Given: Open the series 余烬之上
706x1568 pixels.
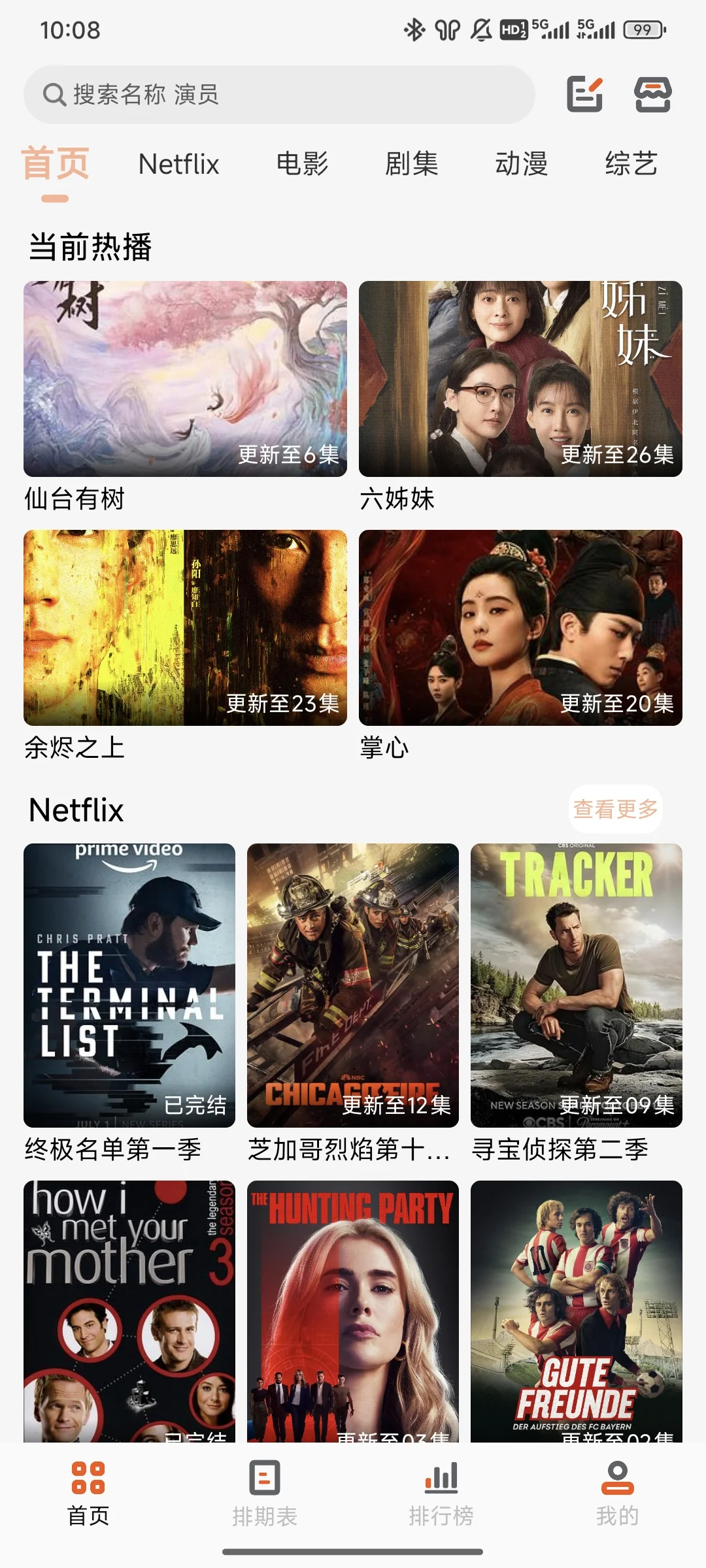Looking at the screenshot, I should click(185, 628).
